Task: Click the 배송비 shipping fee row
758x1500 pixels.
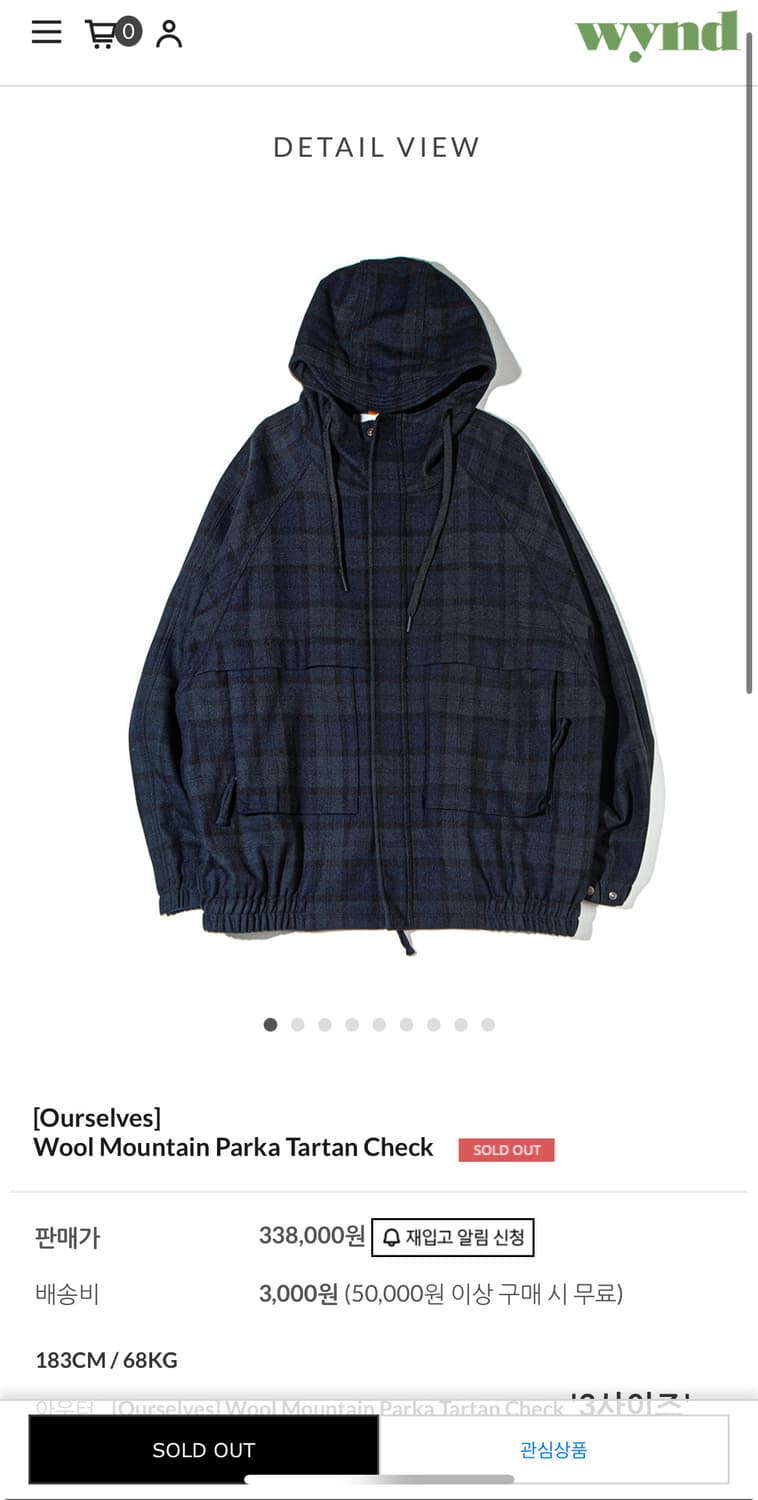Action: coord(65,1292)
